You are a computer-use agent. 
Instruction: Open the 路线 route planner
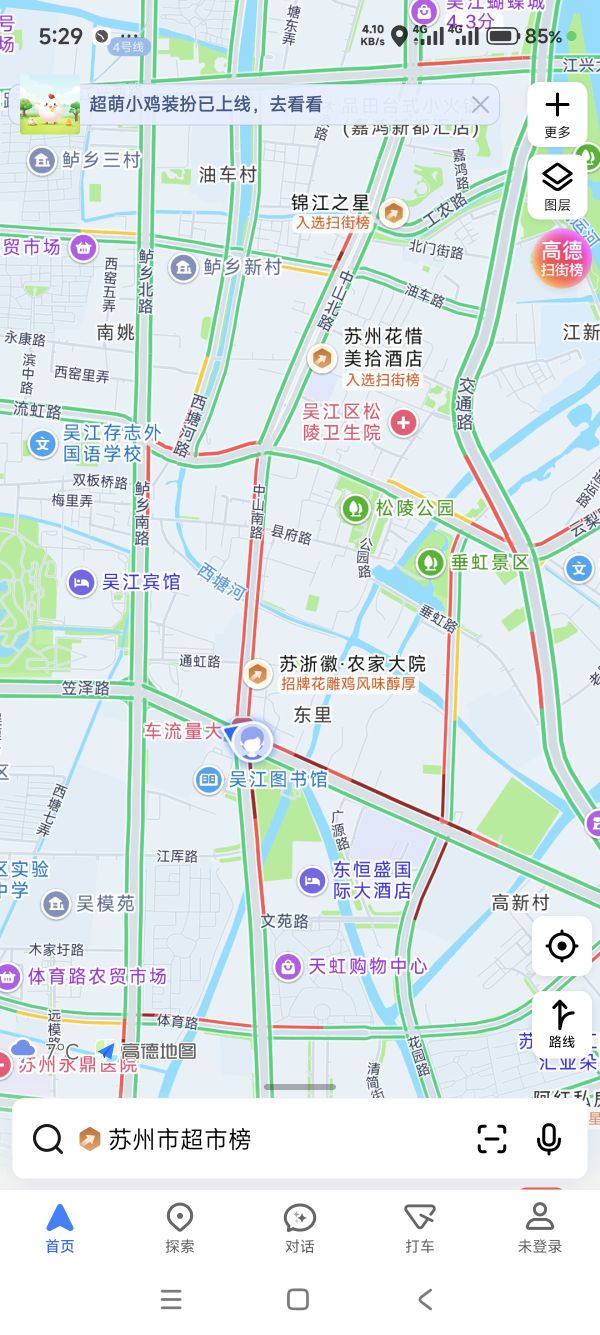[562, 1023]
